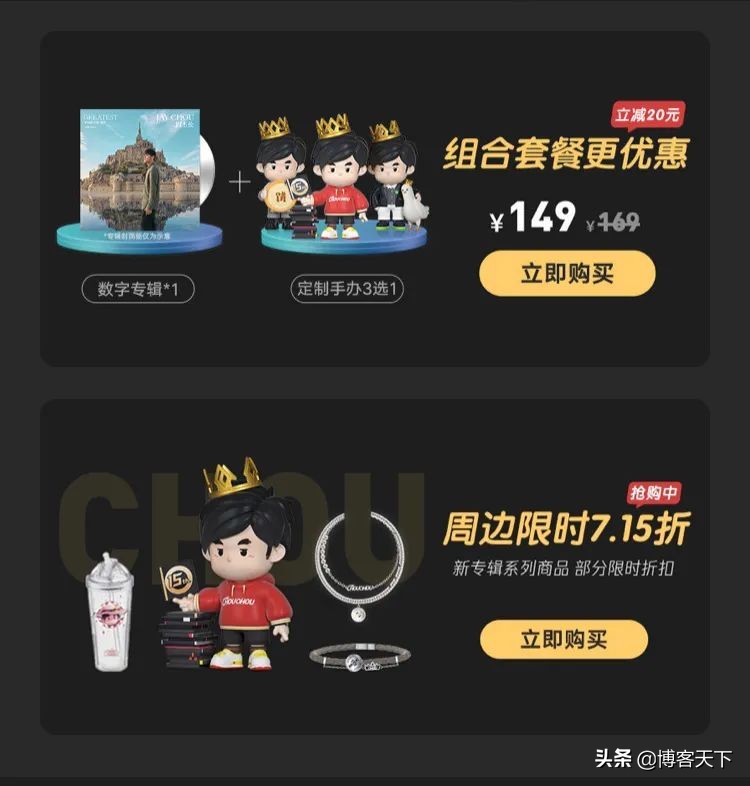Buy the ¥149 combo package now
This screenshot has height=786, width=750.
[x=567, y=274]
